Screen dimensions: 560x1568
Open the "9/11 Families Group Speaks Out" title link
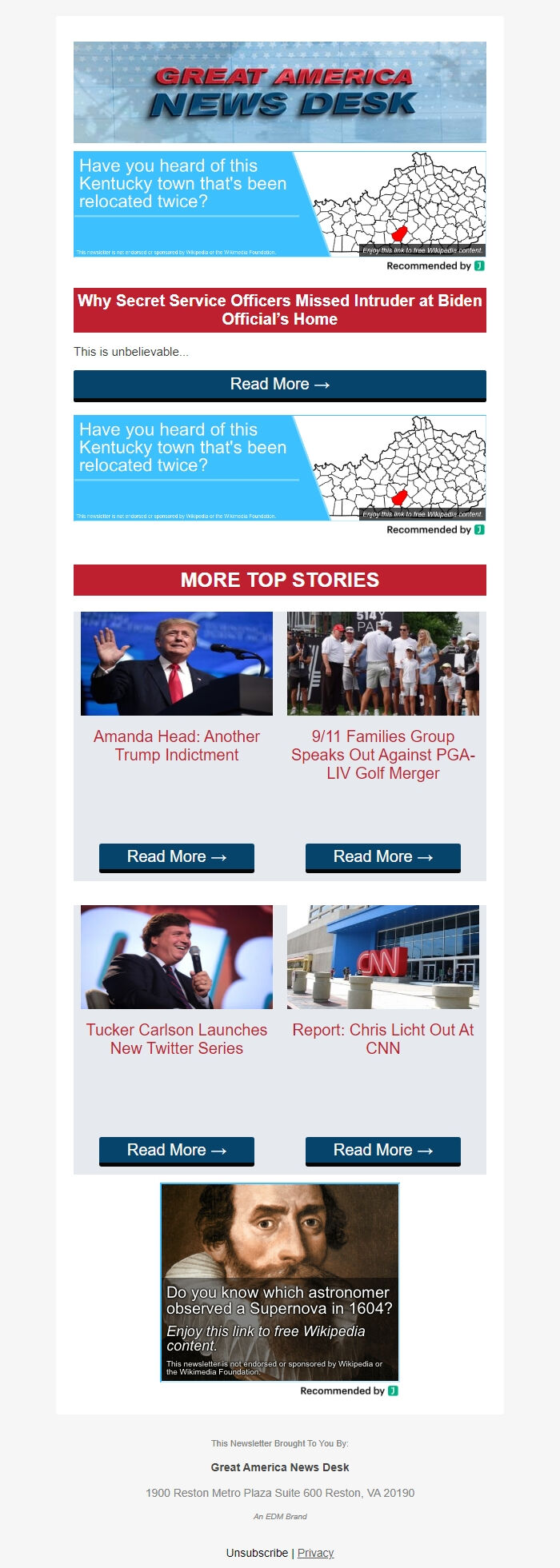(382, 754)
